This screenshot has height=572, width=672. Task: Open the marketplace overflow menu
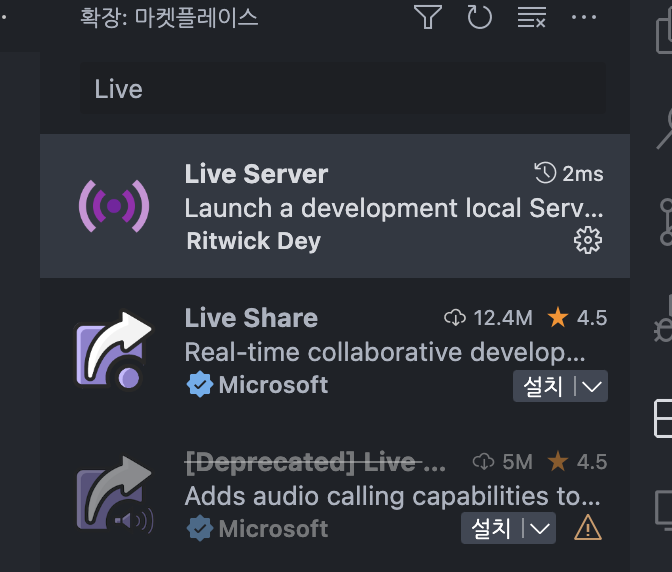pos(584,17)
